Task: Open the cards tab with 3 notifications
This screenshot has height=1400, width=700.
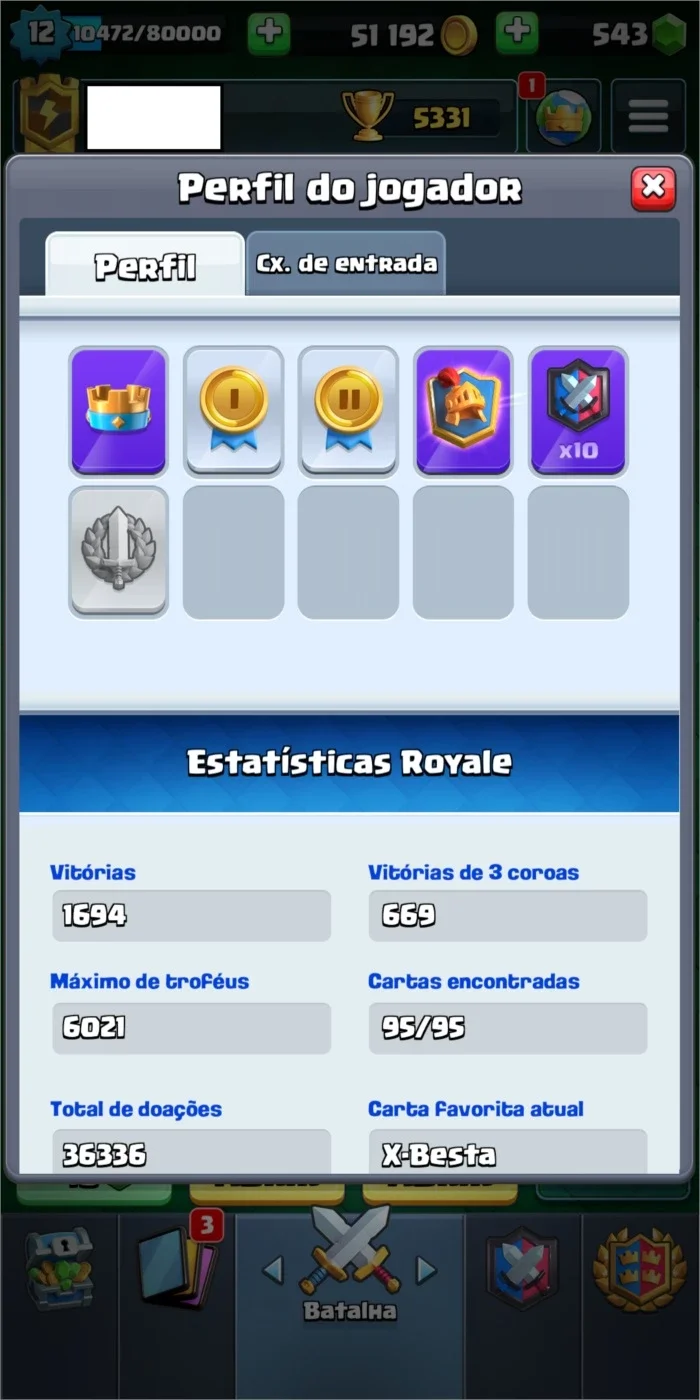Action: click(x=176, y=1268)
